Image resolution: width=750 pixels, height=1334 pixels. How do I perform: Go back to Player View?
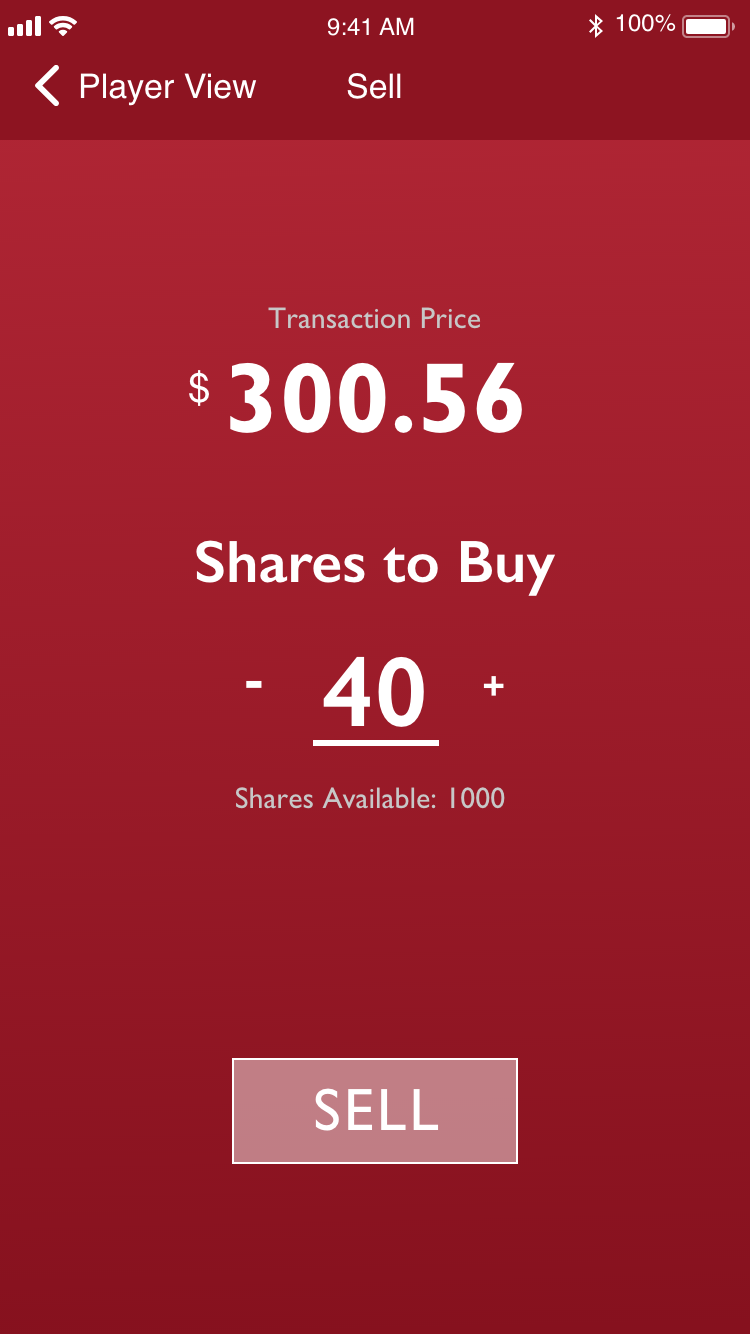pyautogui.click(x=145, y=87)
